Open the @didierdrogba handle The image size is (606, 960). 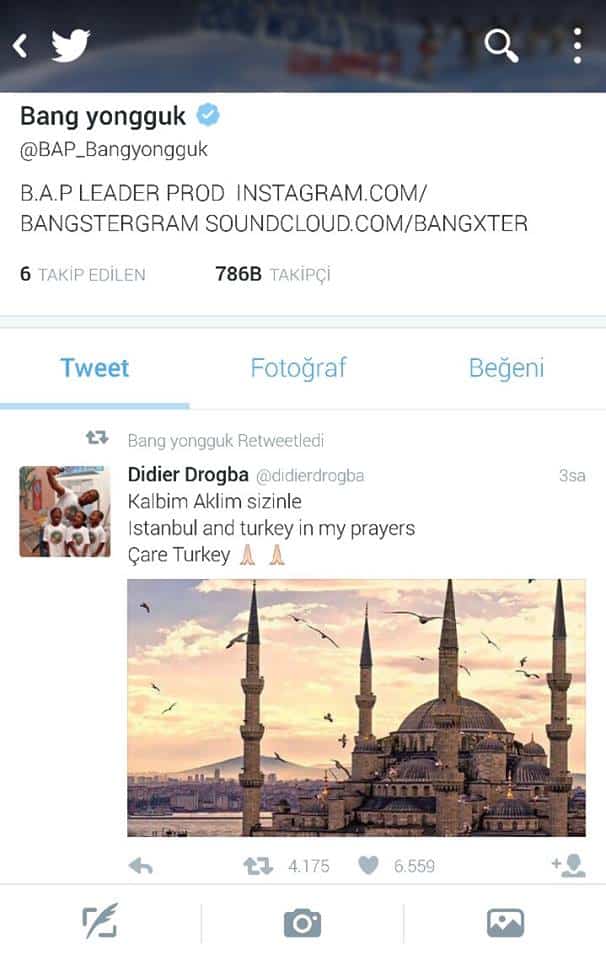[310, 476]
